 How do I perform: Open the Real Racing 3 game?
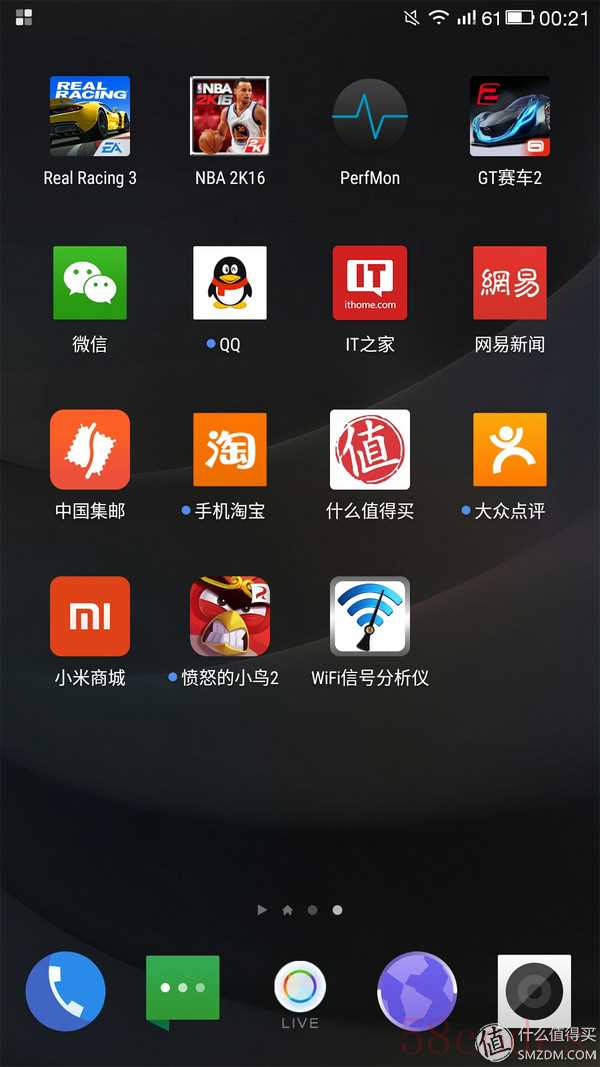tap(90, 116)
